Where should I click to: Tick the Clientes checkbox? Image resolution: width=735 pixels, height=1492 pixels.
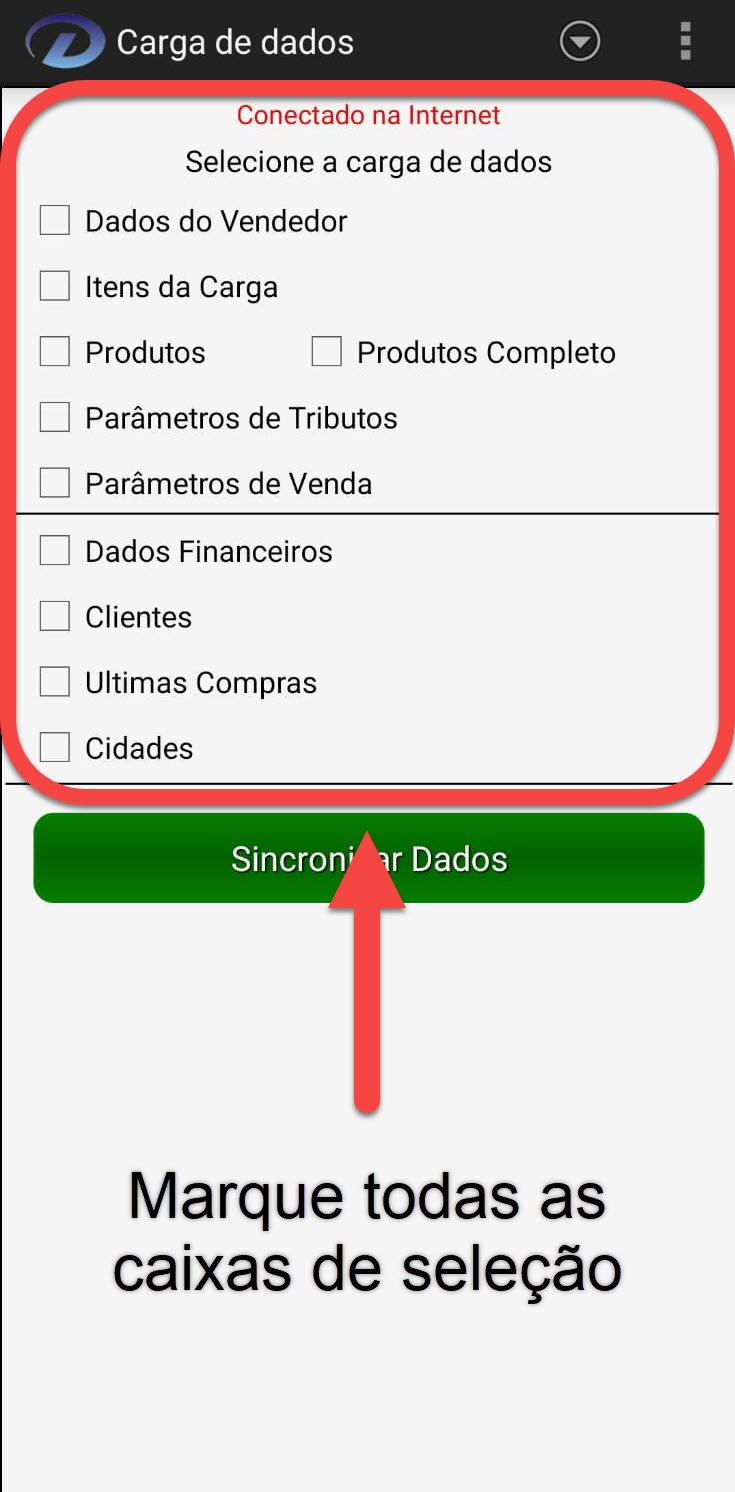click(x=55, y=616)
